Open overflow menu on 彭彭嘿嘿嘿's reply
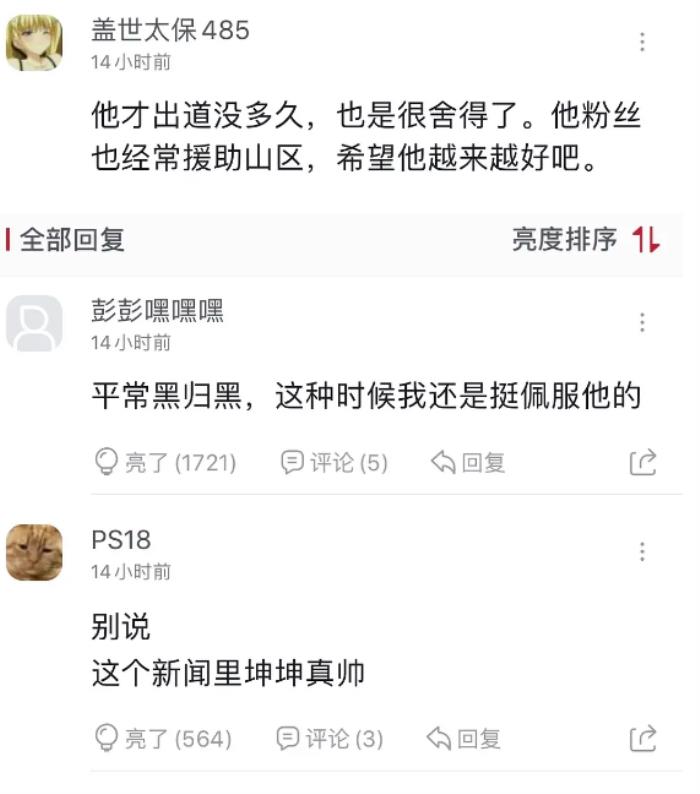 [x=642, y=322]
